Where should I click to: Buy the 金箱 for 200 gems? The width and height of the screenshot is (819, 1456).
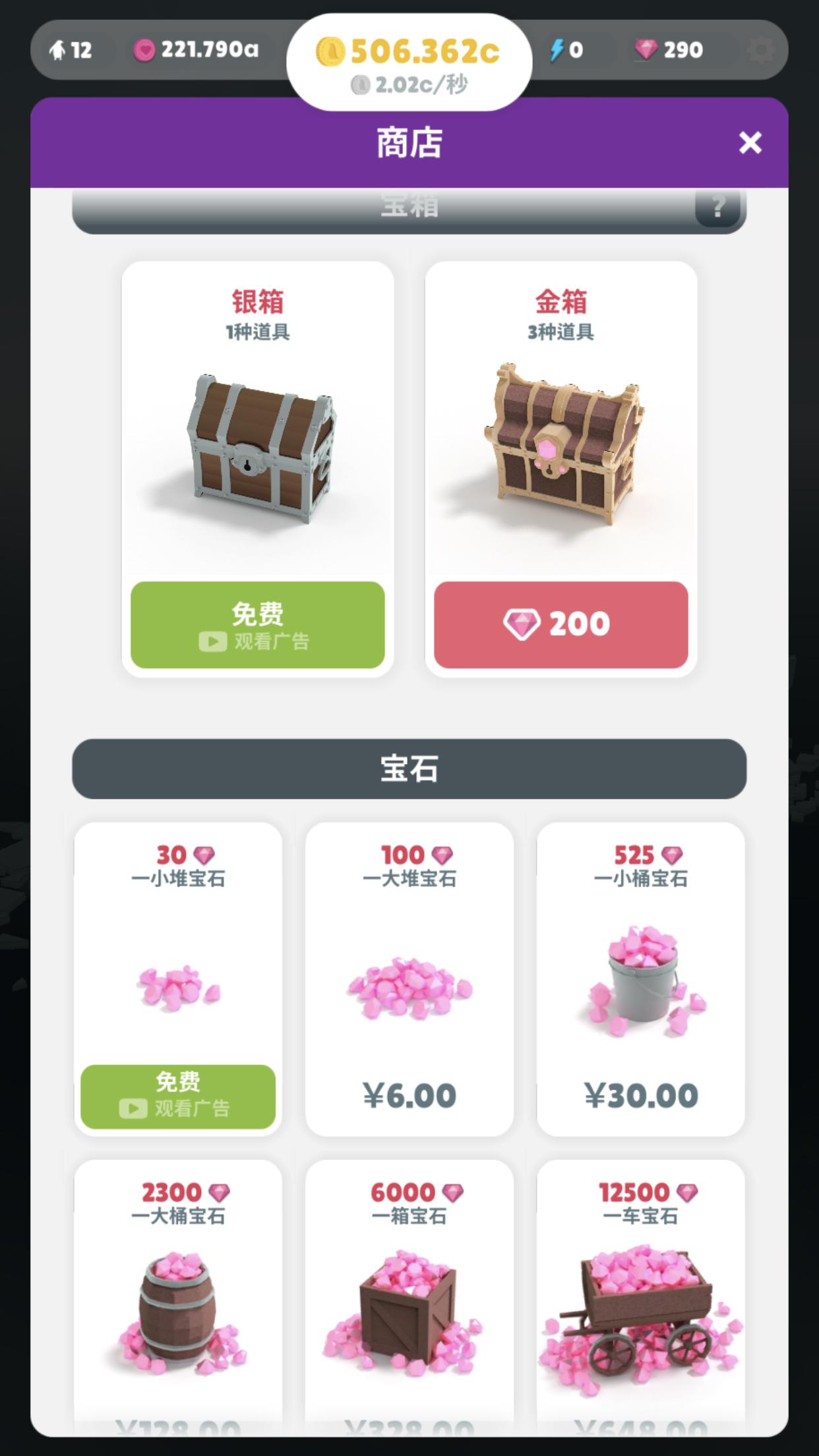click(x=561, y=624)
